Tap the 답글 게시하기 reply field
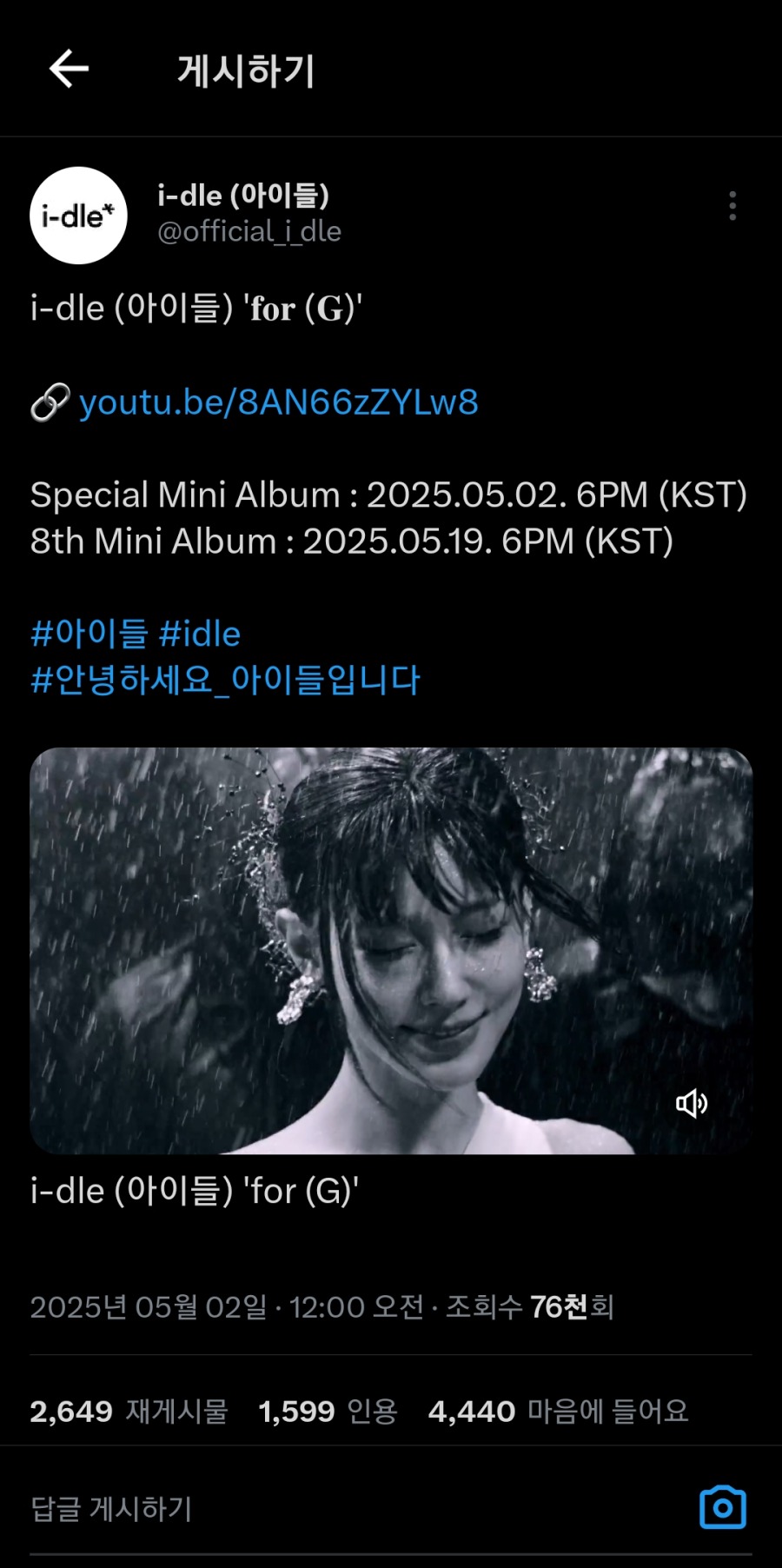 point(348,1508)
